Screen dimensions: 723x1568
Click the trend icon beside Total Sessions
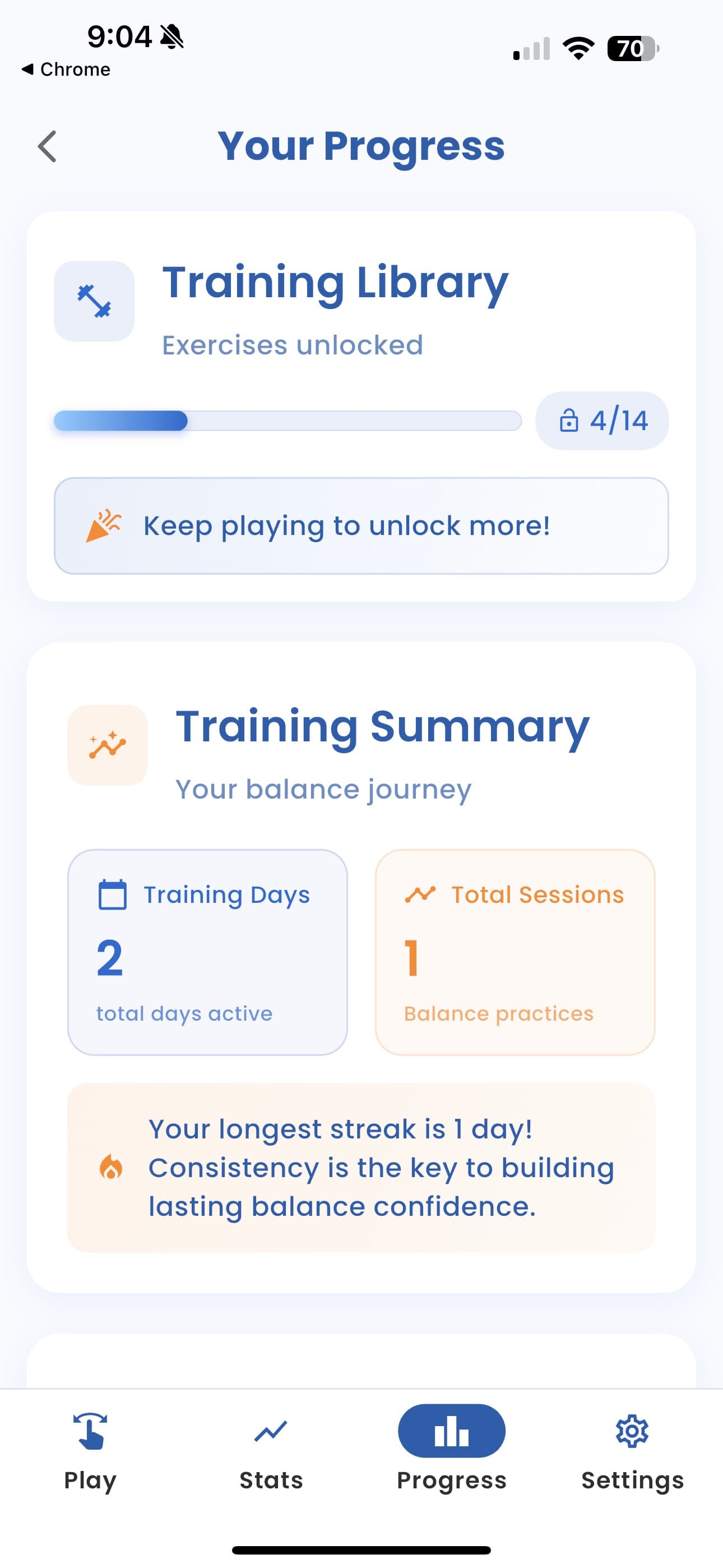[421, 893]
